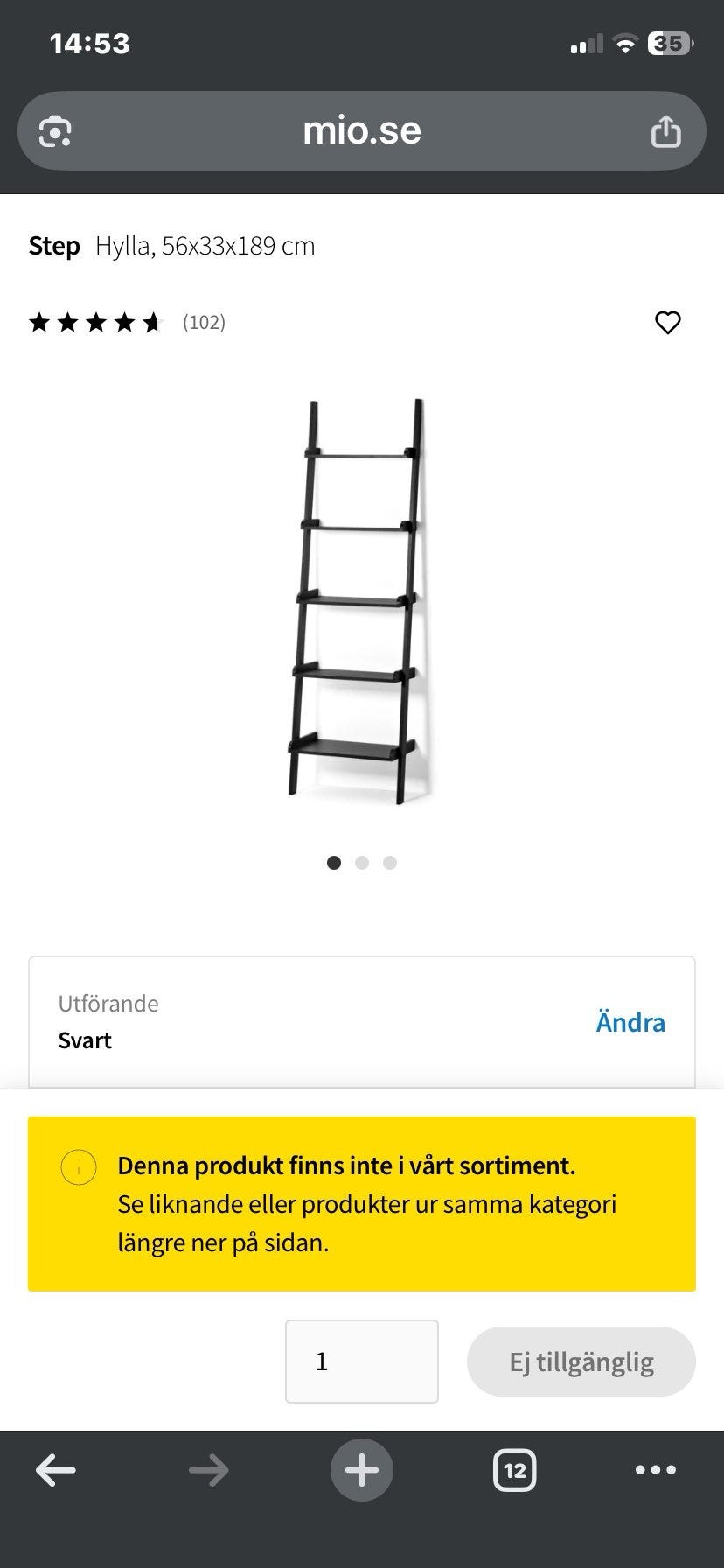This screenshot has height=1568, width=724.
Task: Open a new tab with the plus icon
Action: [362, 1470]
